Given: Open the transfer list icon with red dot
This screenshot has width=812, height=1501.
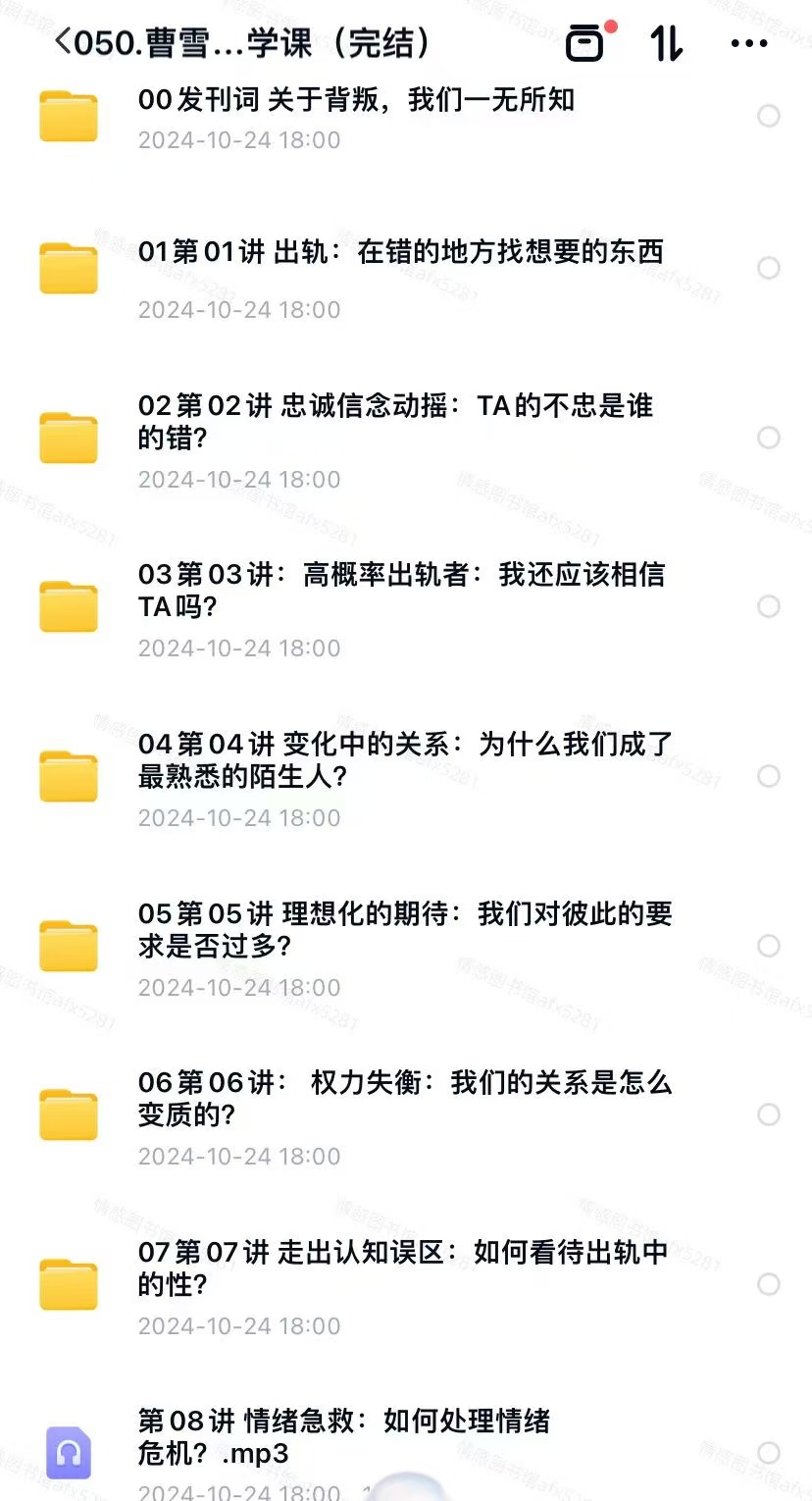Looking at the screenshot, I should [588, 42].
